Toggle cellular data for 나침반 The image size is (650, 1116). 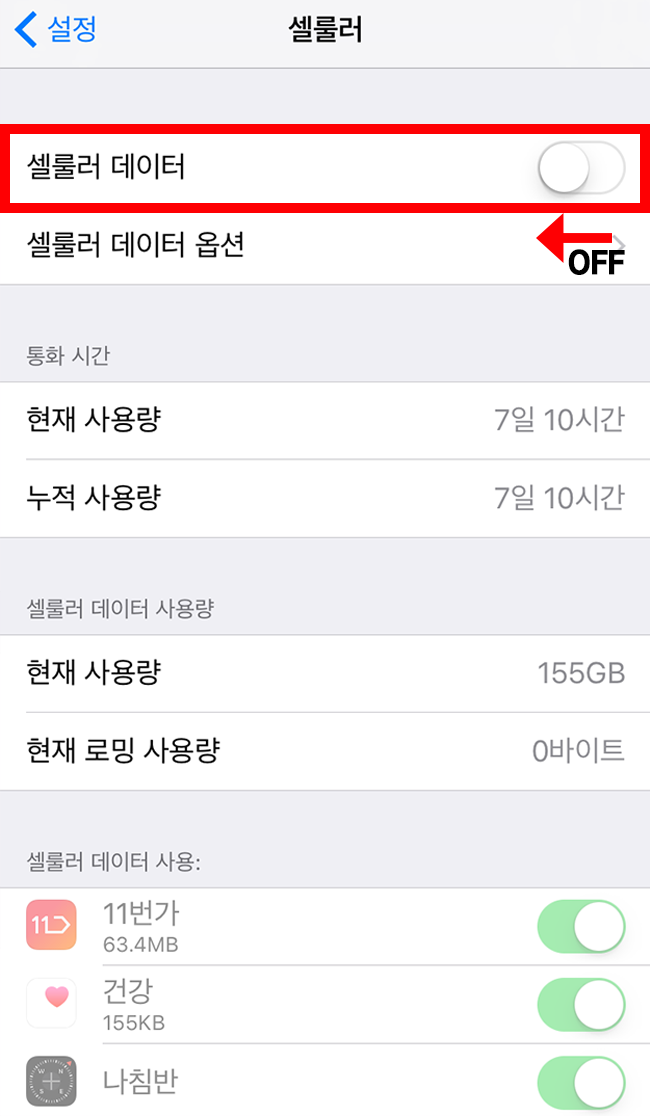coord(581,1083)
